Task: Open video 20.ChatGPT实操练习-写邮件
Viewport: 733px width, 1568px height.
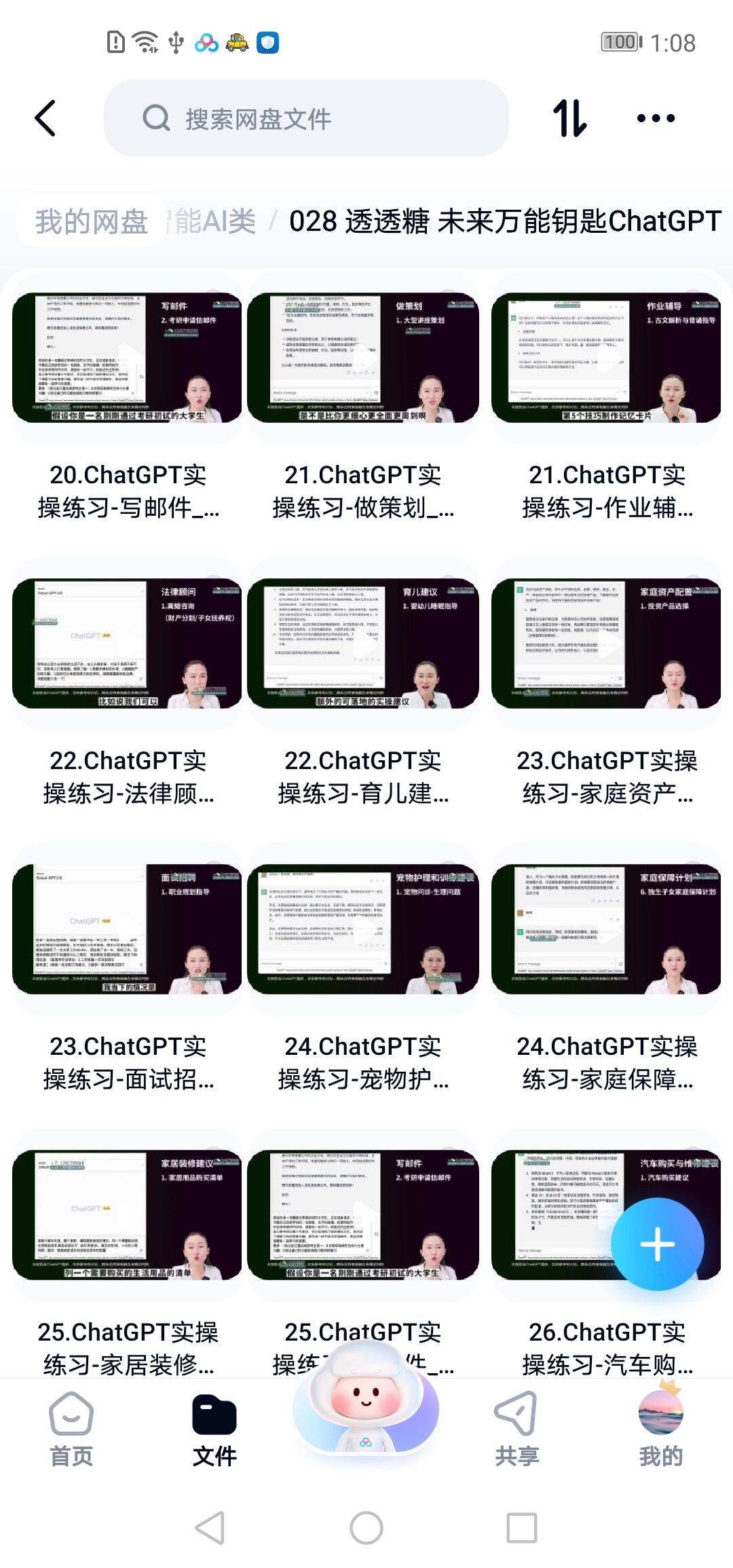Action: [x=127, y=358]
